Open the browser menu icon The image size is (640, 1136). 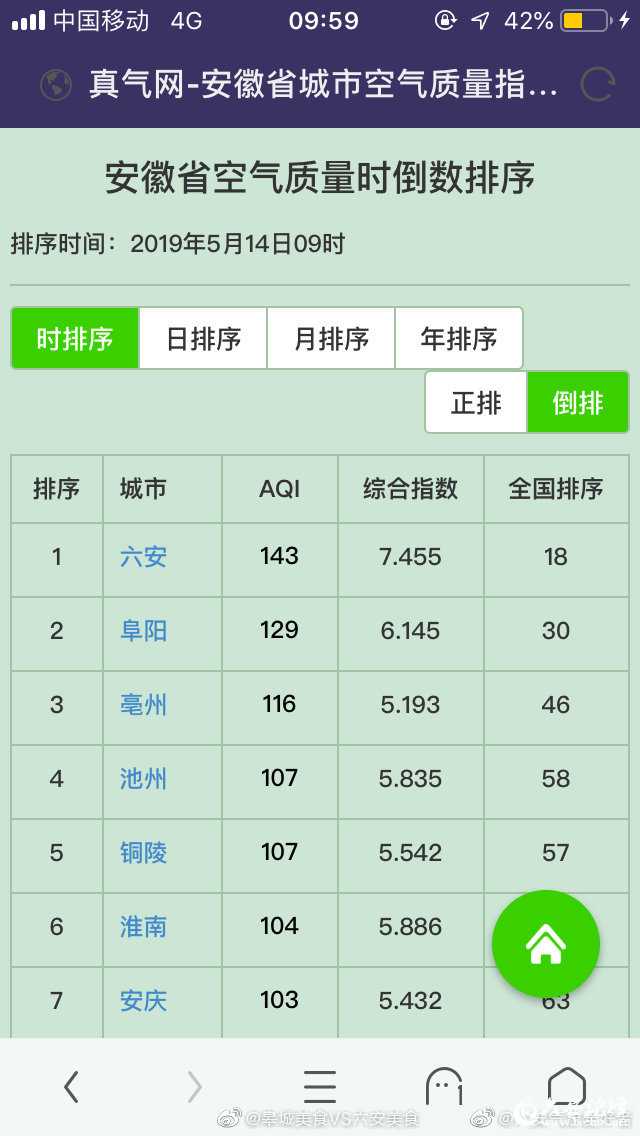319,1086
